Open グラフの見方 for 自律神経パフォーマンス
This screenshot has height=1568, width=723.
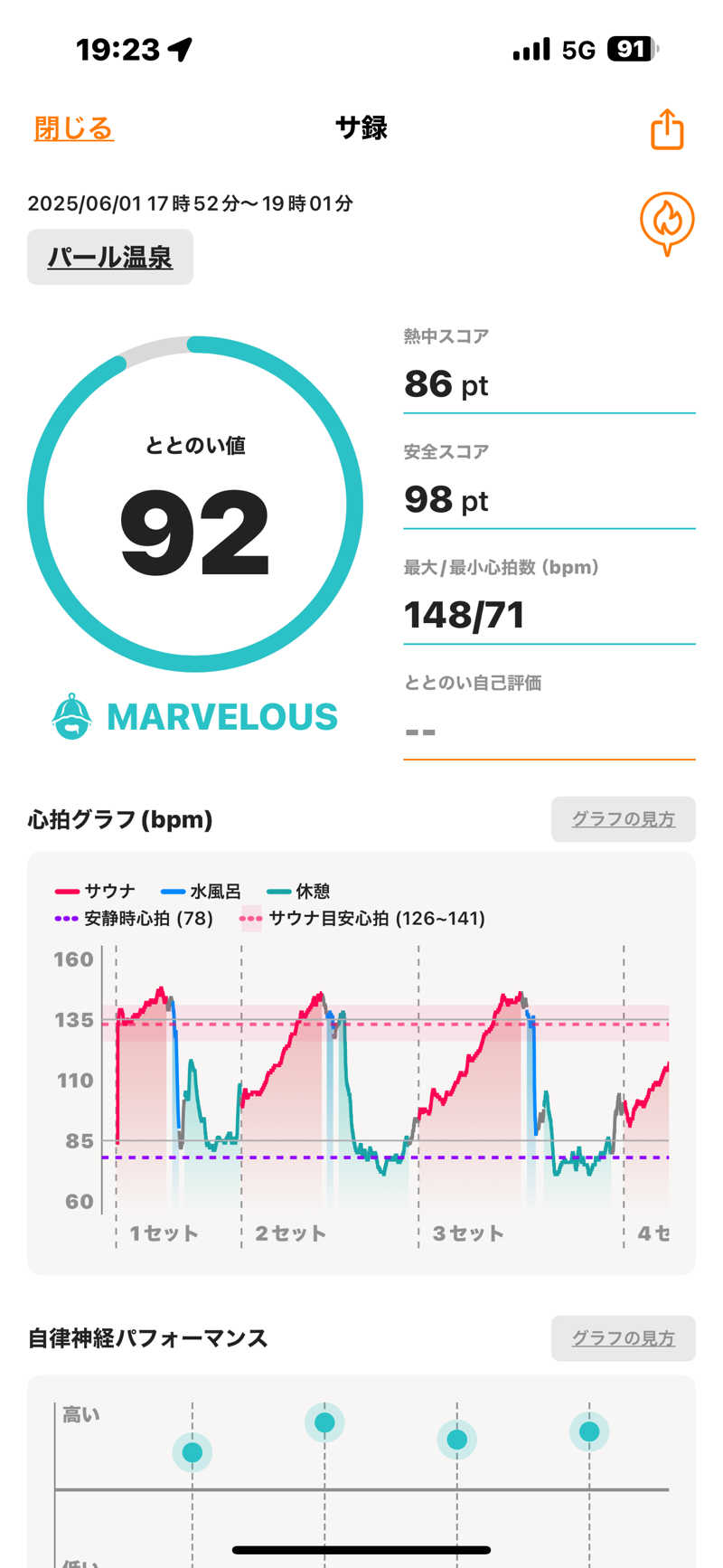pyautogui.click(x=623, y=1338)
